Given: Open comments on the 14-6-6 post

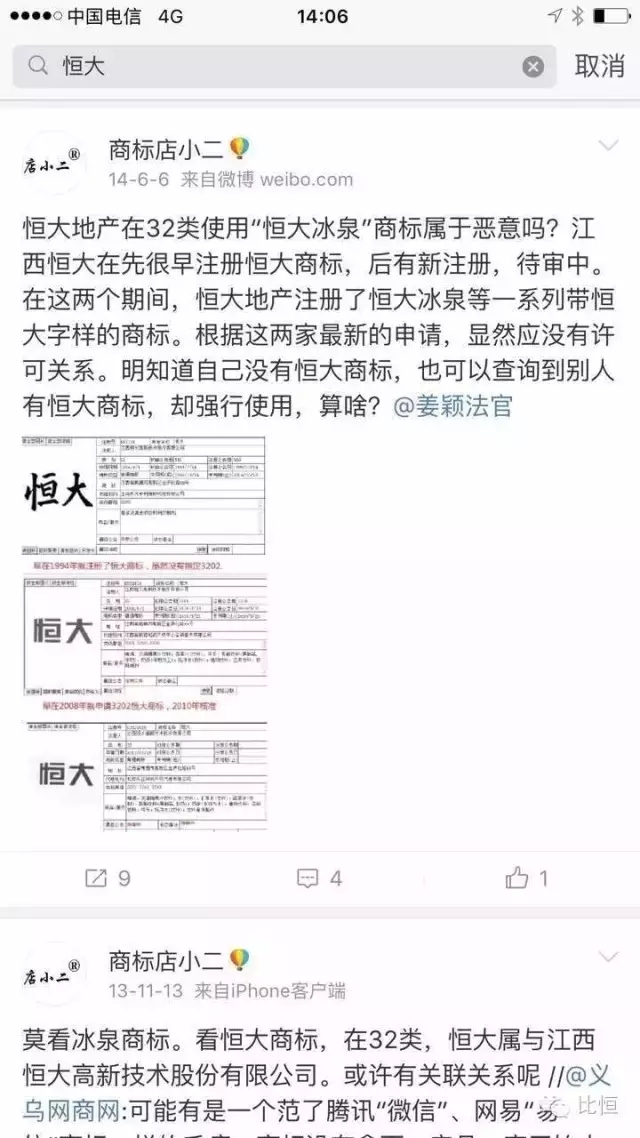Looking at the screenshot, I should coord(320,878).
